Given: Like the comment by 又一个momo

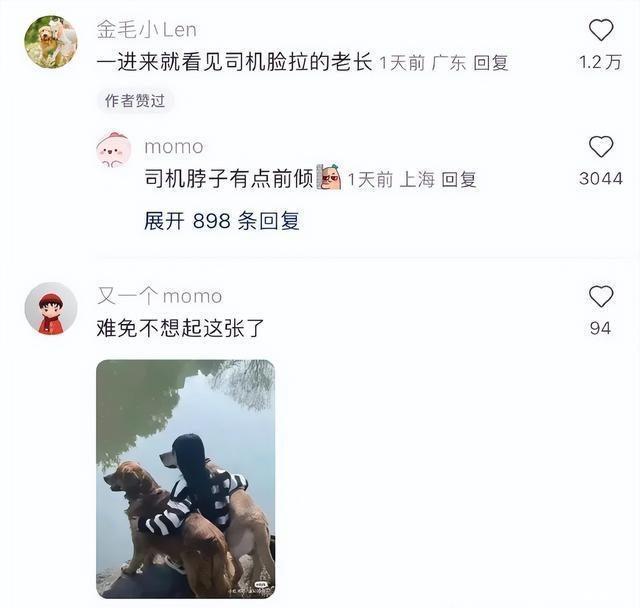Looking at the screenshot, I should pos(600,297).
